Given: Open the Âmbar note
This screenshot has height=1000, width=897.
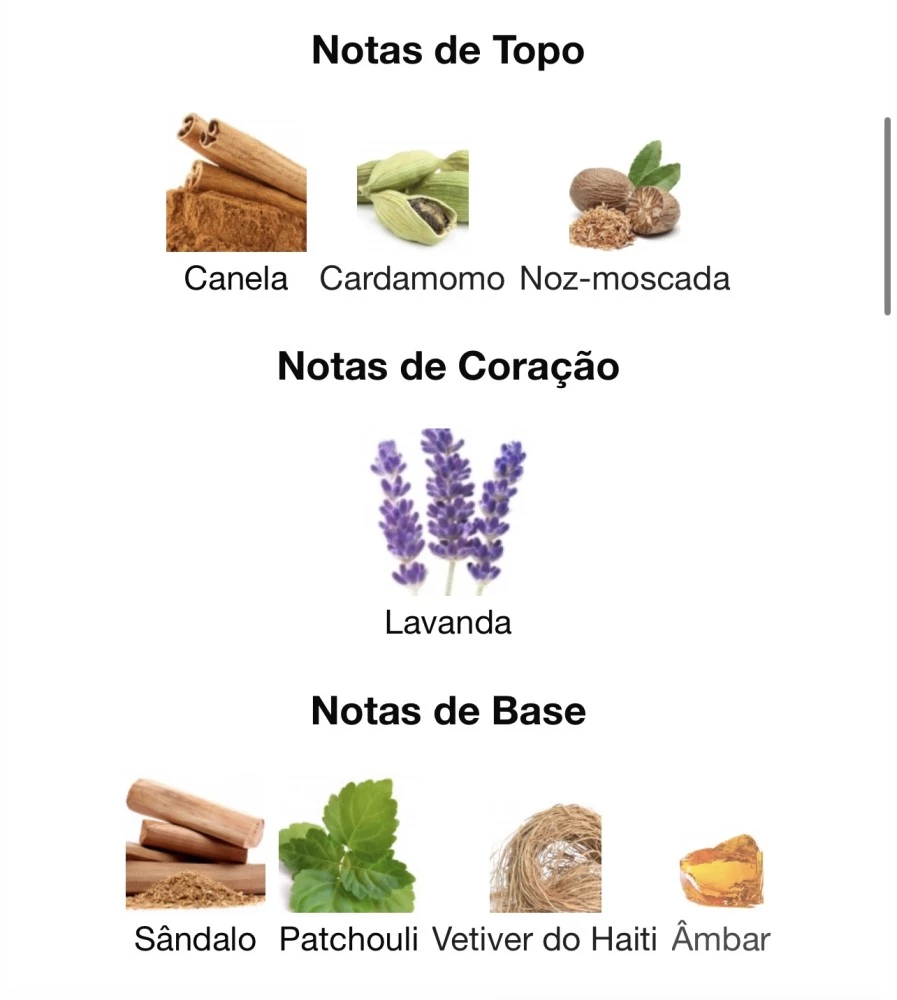Looking at the screenshot, I should tap(721, 870).
